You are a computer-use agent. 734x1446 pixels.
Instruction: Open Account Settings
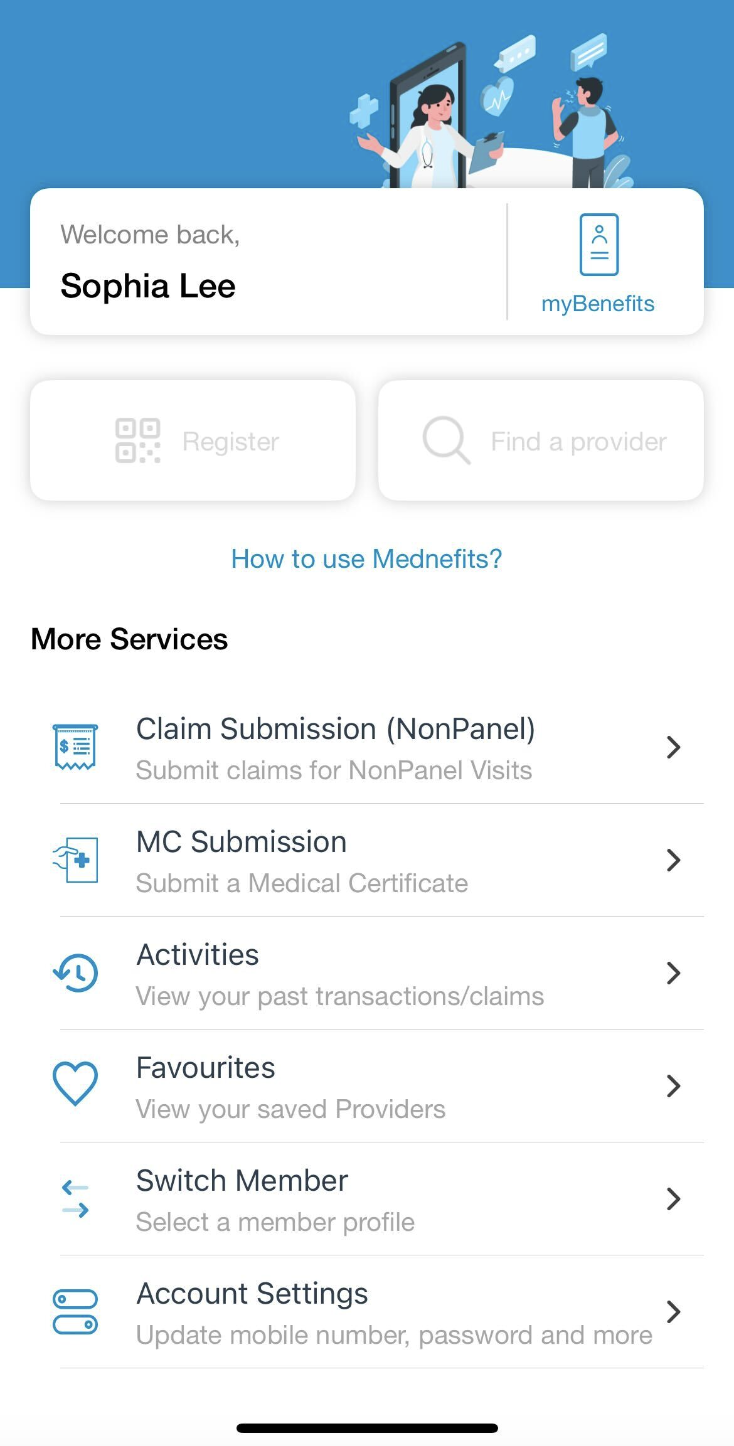[x=367, y=1312]
